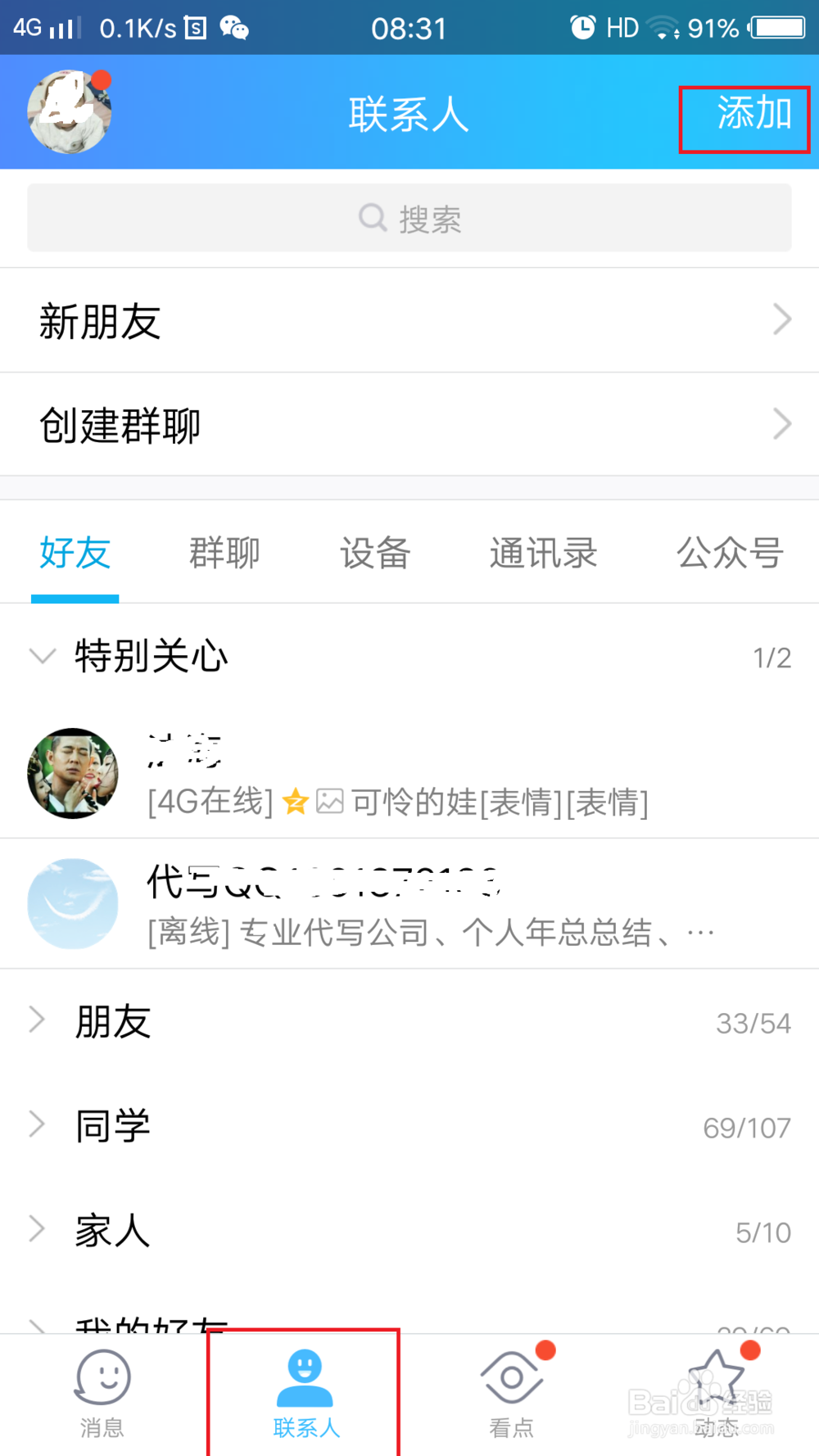The image size is (819, 1456).
Task: Tap the first friend's avatar under 特别关心
Action: (x=72, y=773)
